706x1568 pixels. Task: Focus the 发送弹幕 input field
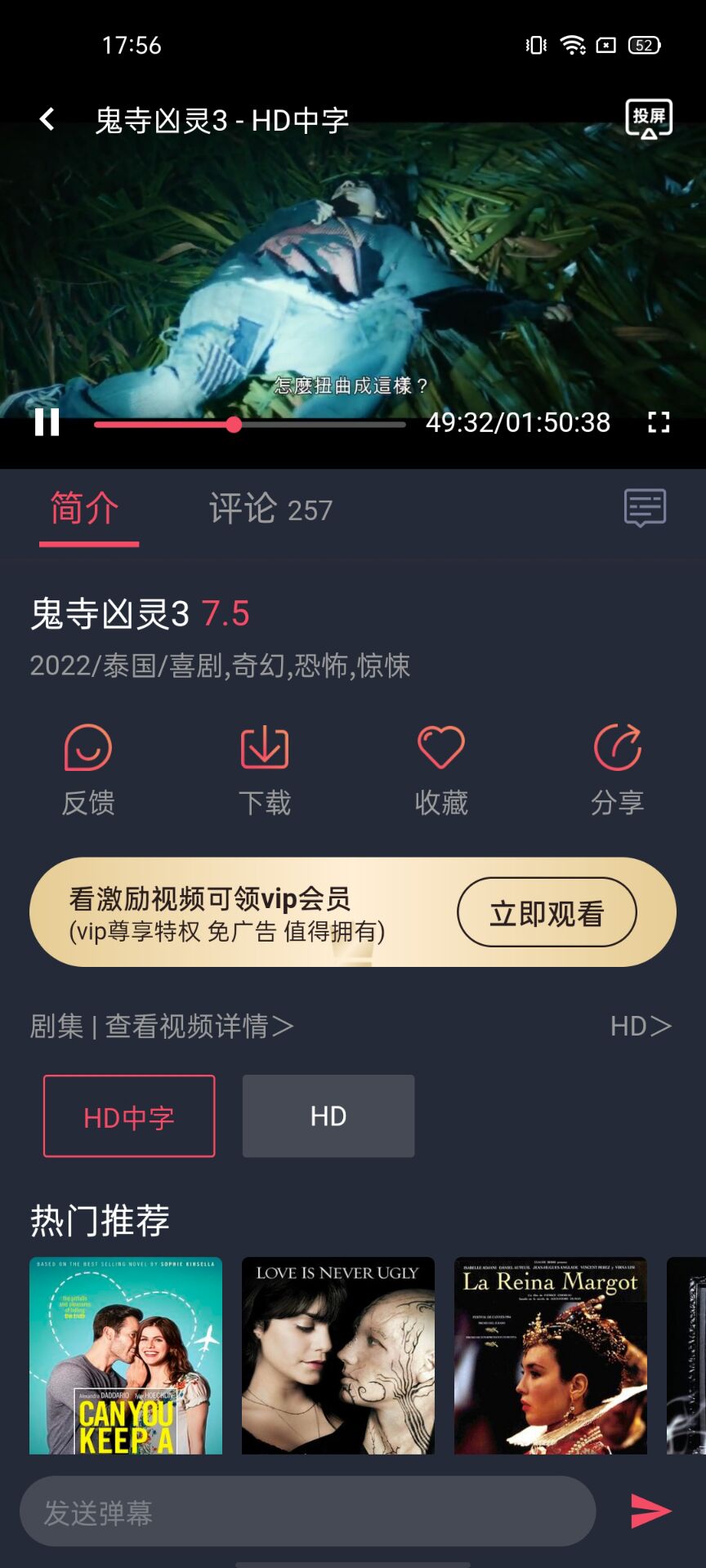(x=307, y=1512)
